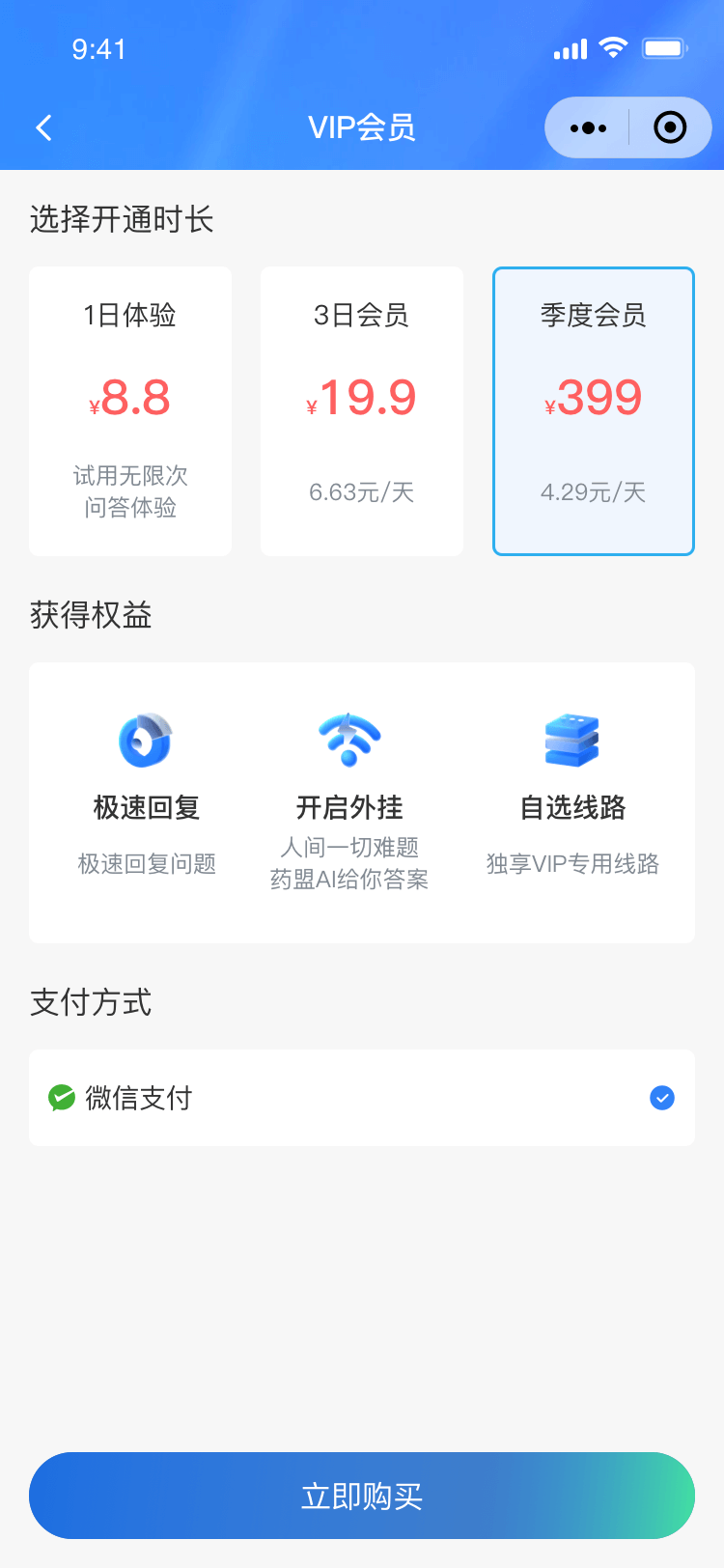Choose the 3日会员 plan for ¥19.9
724x1568 pixels.
362,411
